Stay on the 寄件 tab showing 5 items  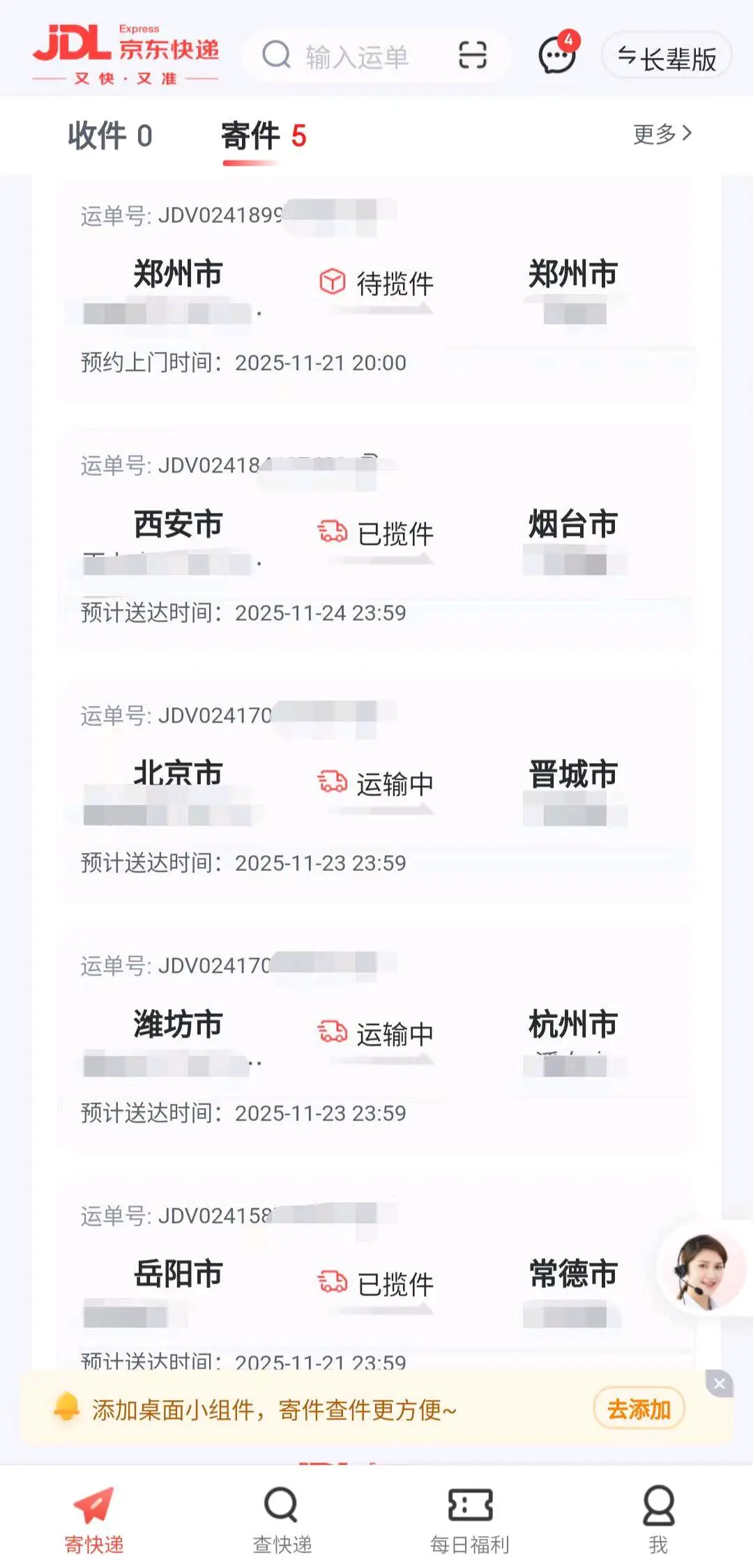[x=264, y=137]
